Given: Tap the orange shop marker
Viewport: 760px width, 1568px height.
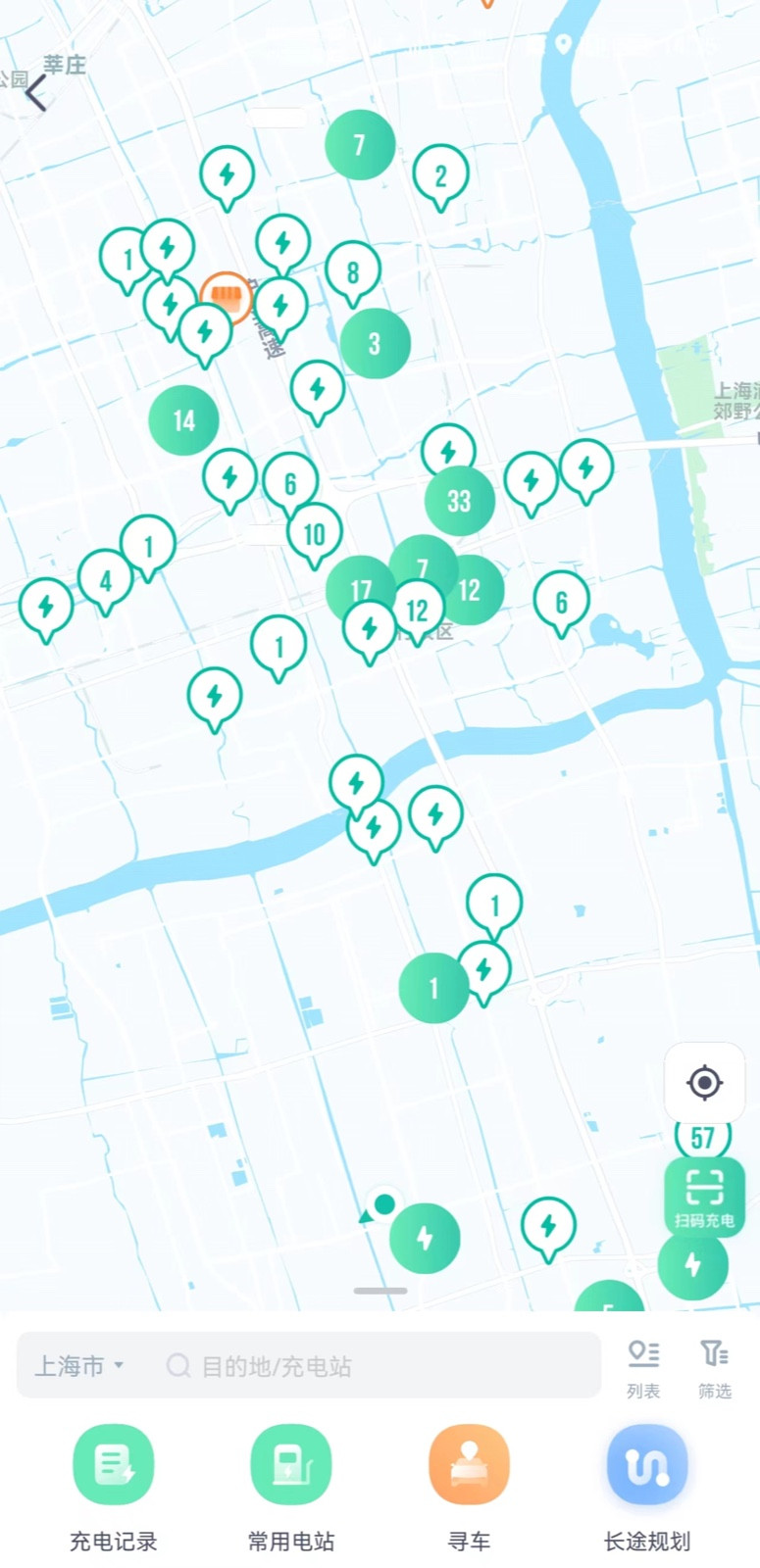Looking at the screenshot, I should [226, 296].
